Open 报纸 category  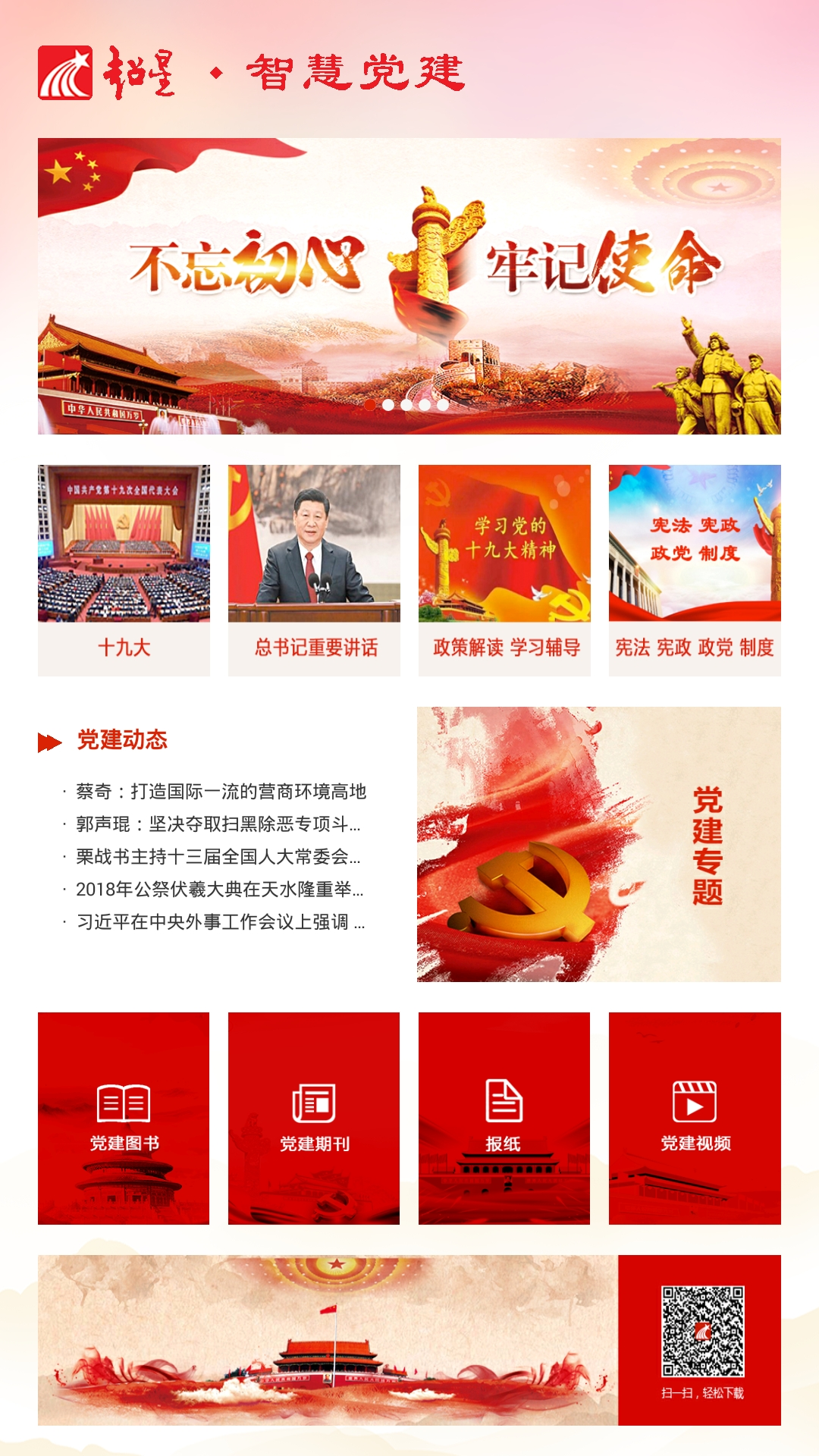pos(504,1118)
